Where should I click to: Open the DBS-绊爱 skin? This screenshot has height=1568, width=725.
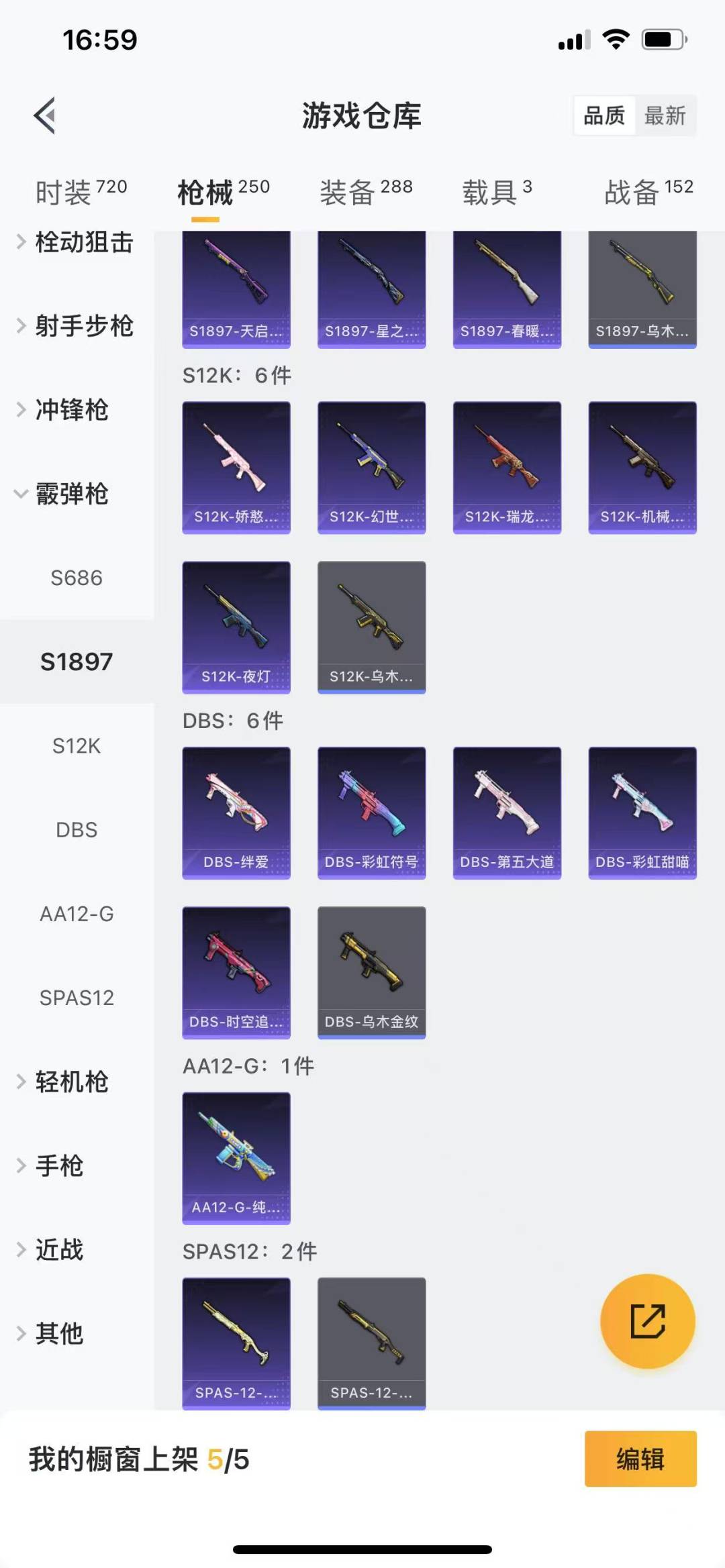pos(236,813)
